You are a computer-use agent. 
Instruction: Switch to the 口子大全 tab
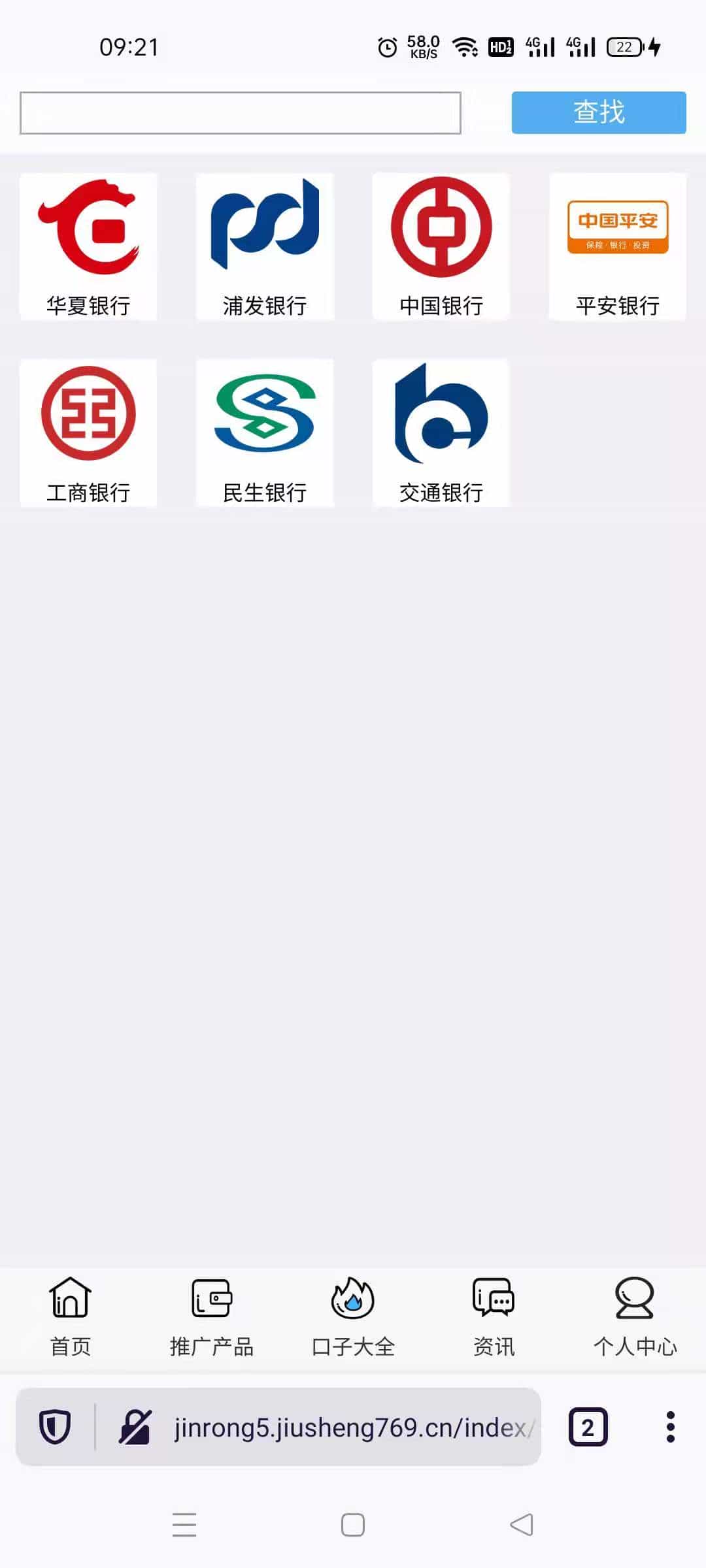[x=353, y=1318]
